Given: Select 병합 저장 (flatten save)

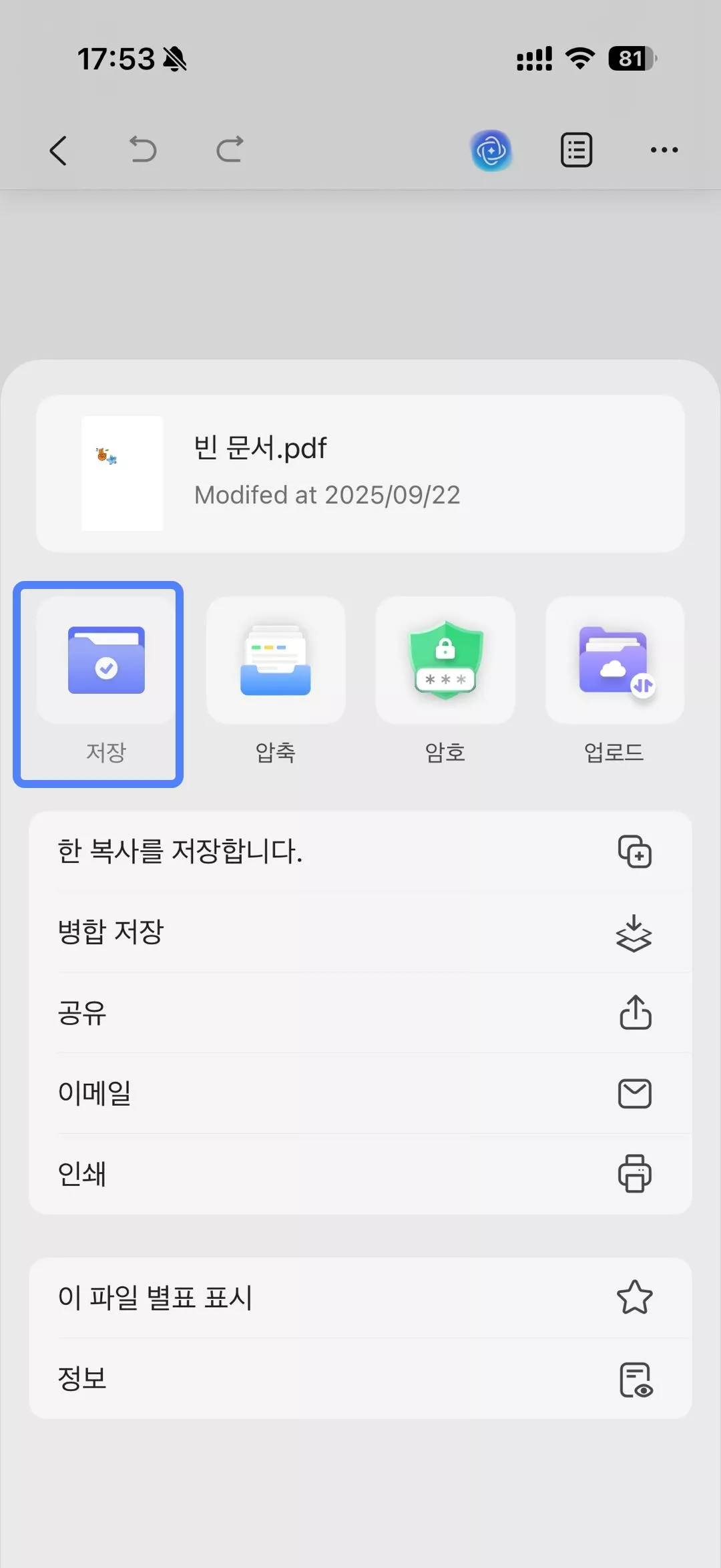Looking at the screenshot, I should 360,932.
